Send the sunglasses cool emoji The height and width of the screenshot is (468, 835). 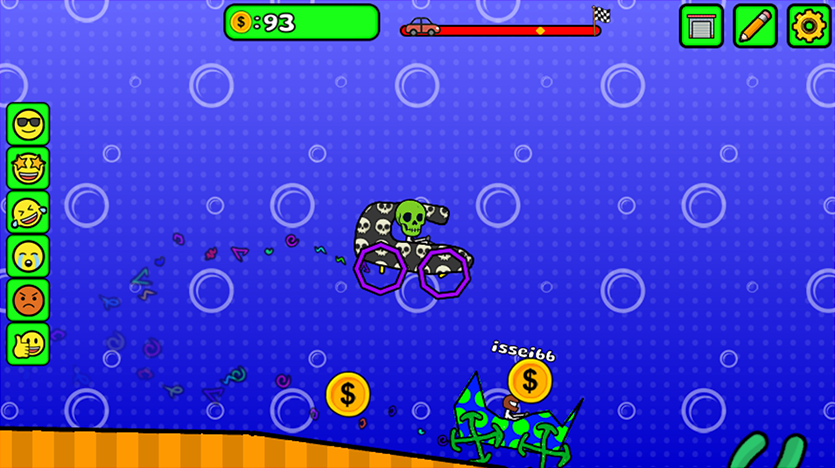pos(29,124)
